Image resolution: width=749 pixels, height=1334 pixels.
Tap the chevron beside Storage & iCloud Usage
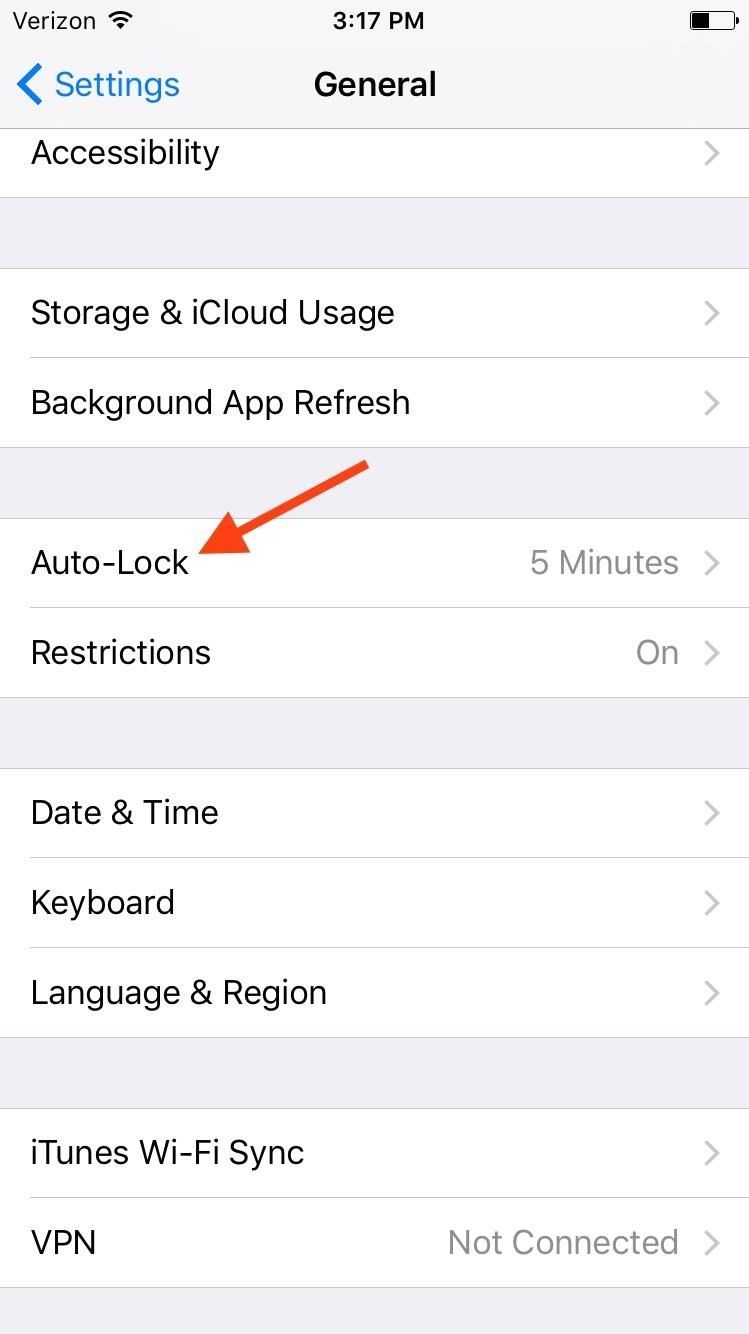click(712, 313)
